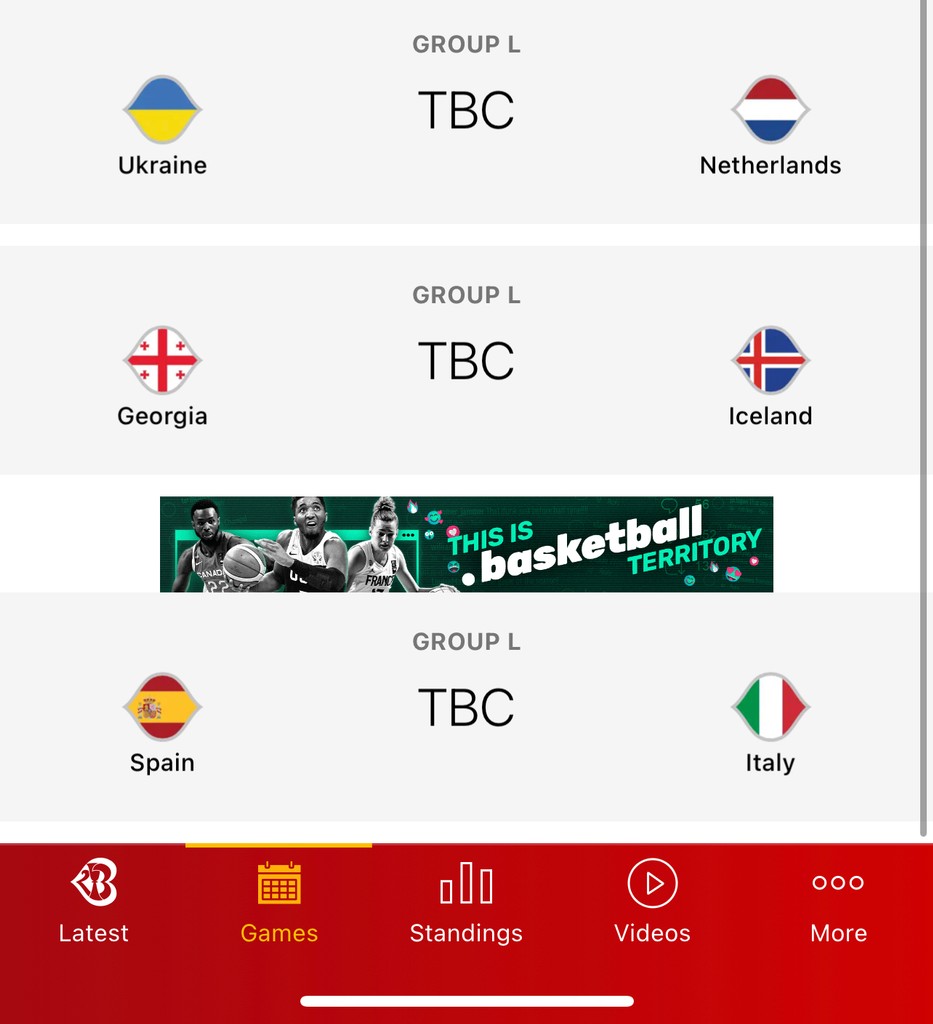This screenshot has height=1024, width=933.
Task: View the Georgia vs Iceland game
Action: (466, 361)
